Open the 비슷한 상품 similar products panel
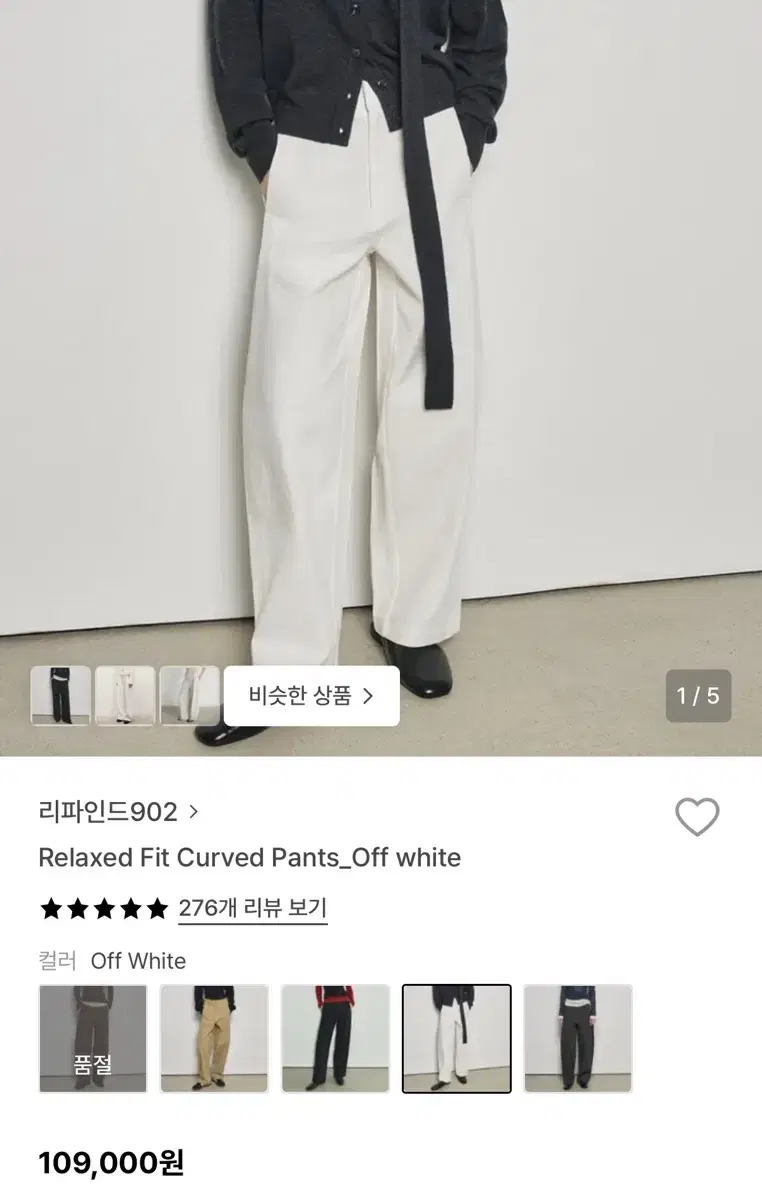This screenshot has height=1200, width=762. [310, 697]
